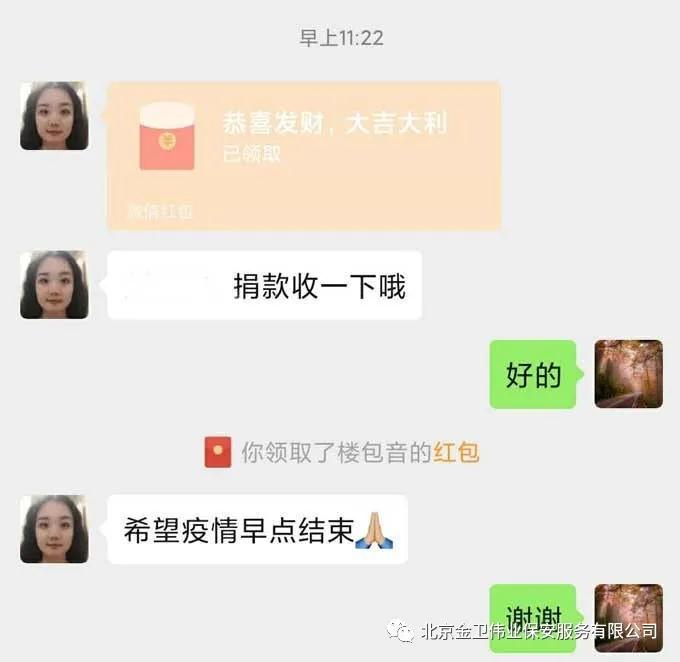
Task: Open sender's avatar beside 捐款收一下哦
Action: (54, 285)
